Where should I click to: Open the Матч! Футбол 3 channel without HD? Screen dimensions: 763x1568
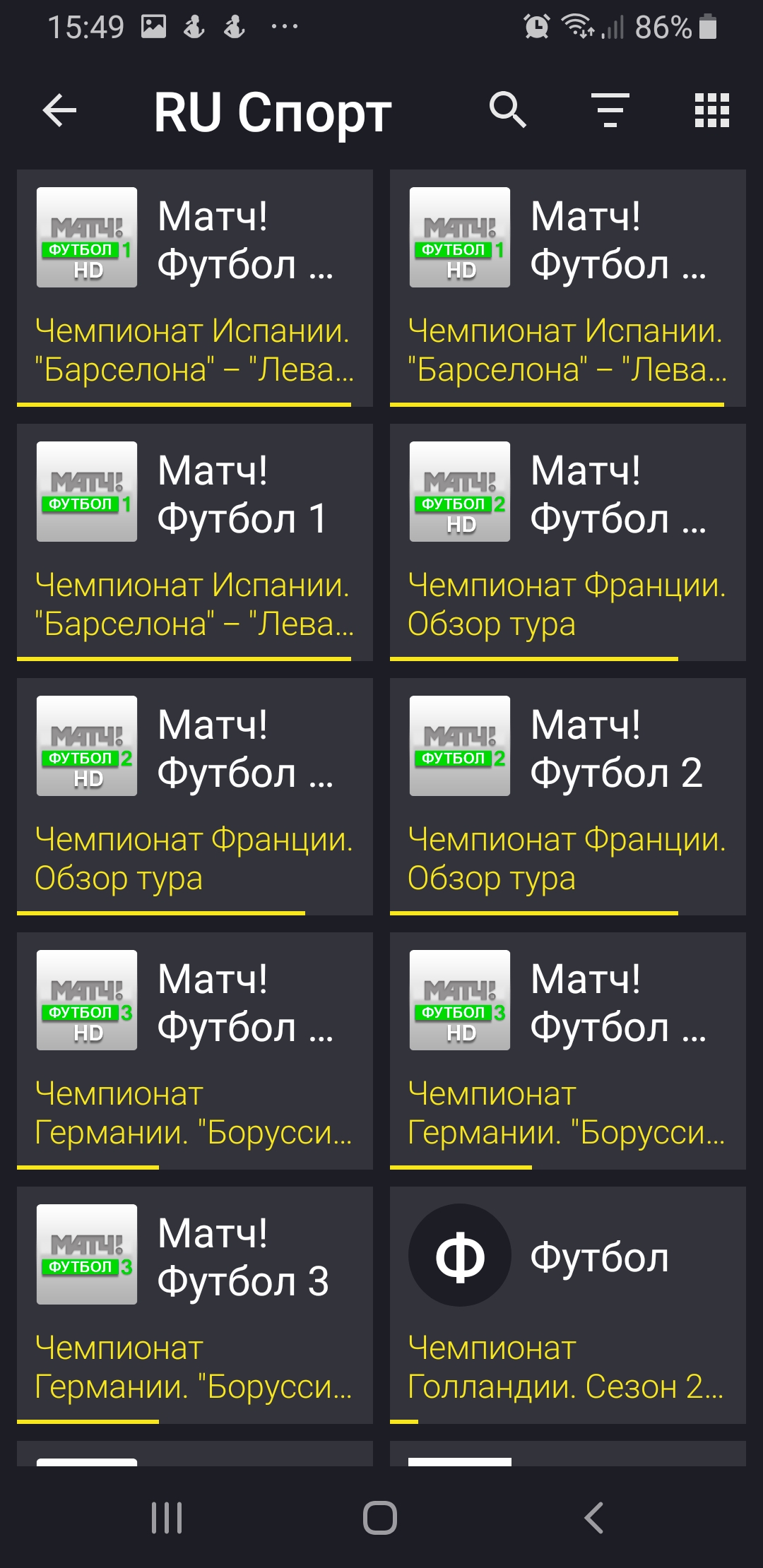point(195,1305)
